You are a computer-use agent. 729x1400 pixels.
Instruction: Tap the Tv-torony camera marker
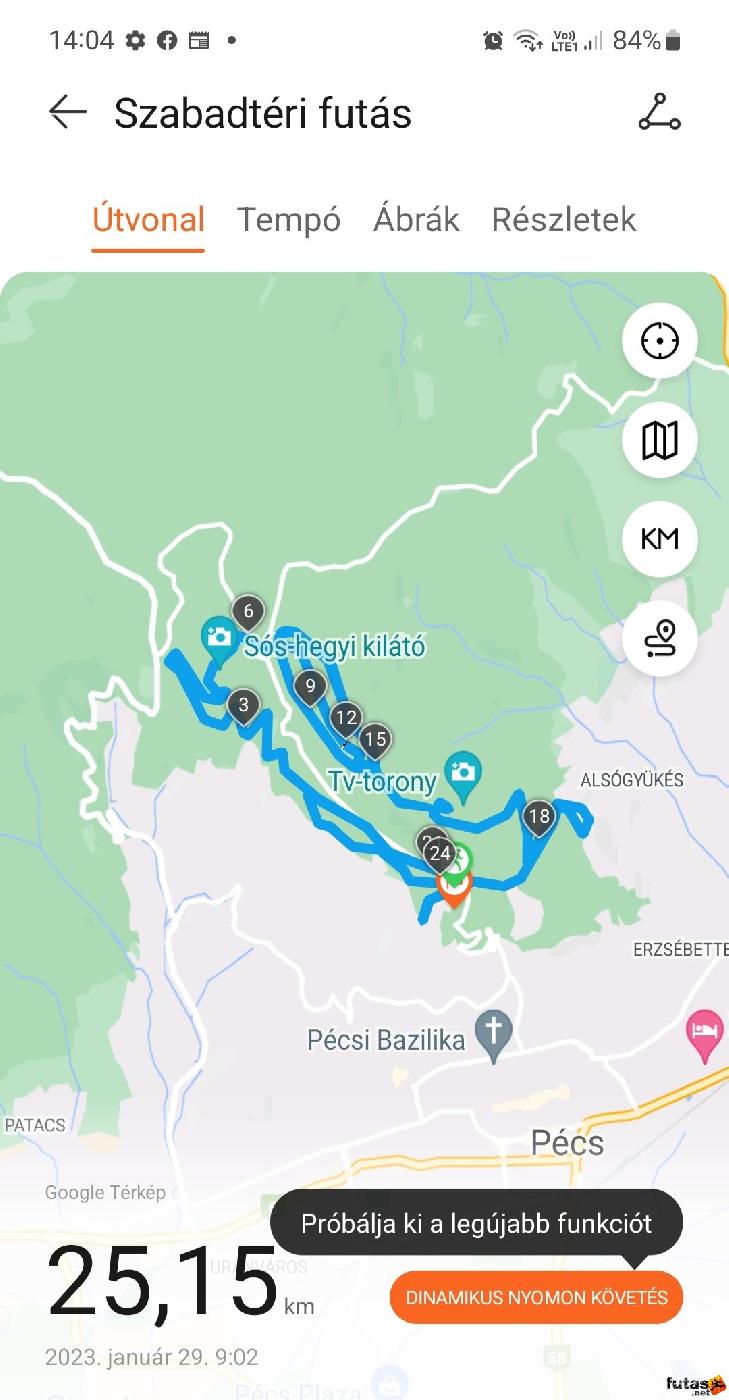coord(463,774)
